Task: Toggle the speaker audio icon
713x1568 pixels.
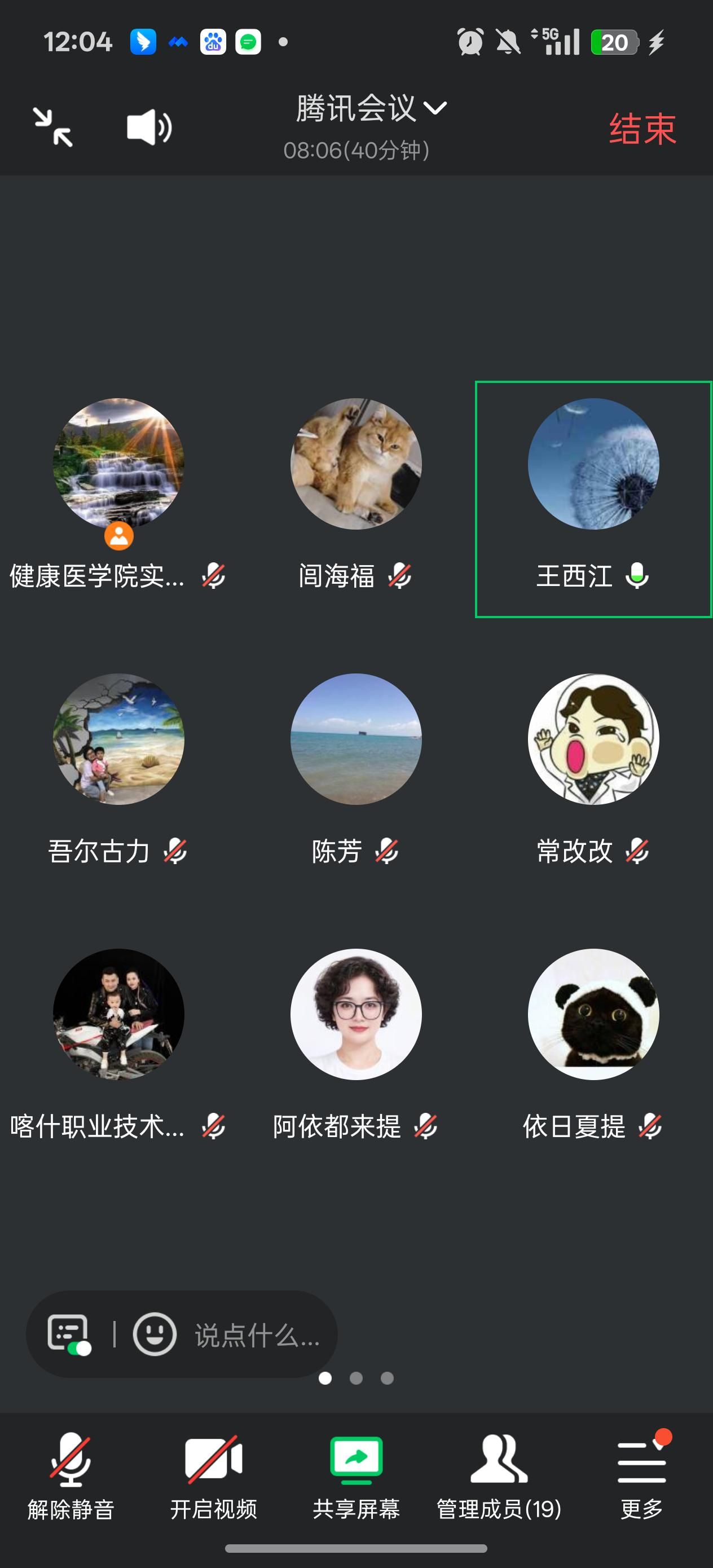Action: pyautogui.click(x=149, y=127)
